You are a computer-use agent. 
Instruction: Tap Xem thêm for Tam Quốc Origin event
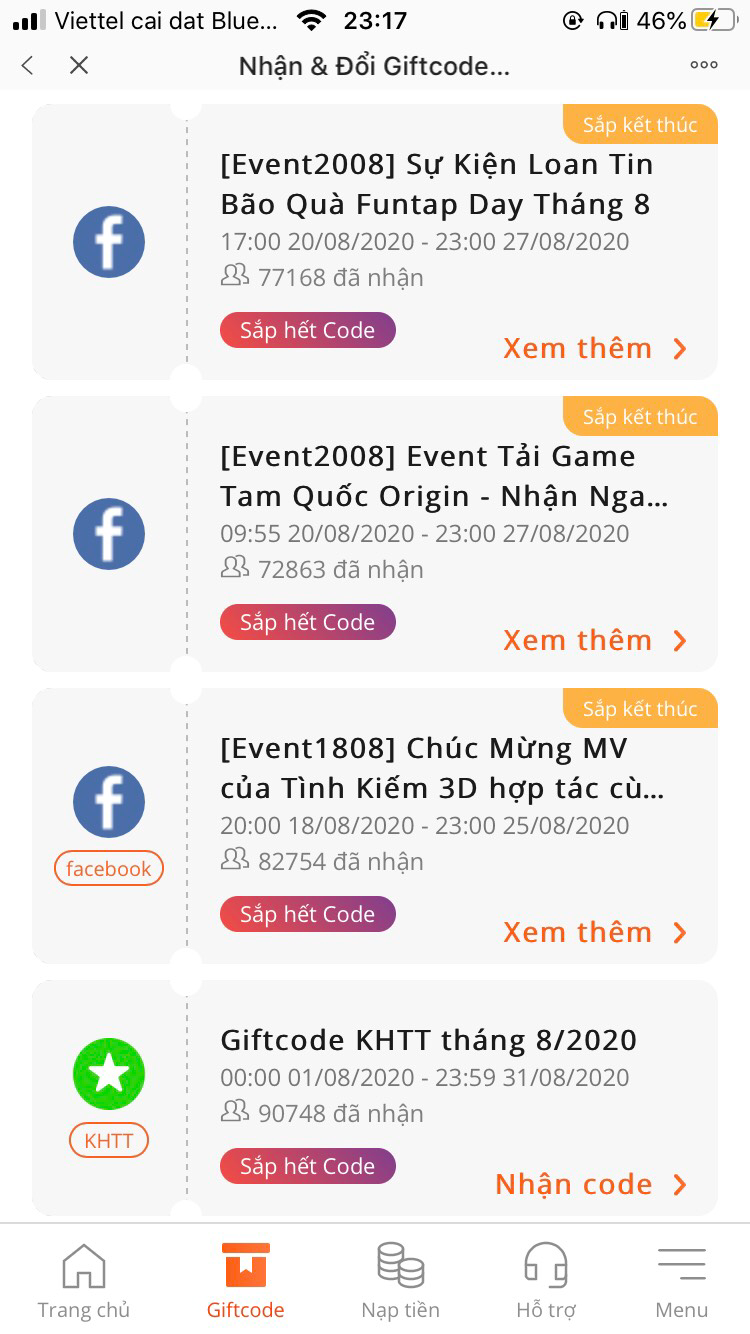point(595,640)
